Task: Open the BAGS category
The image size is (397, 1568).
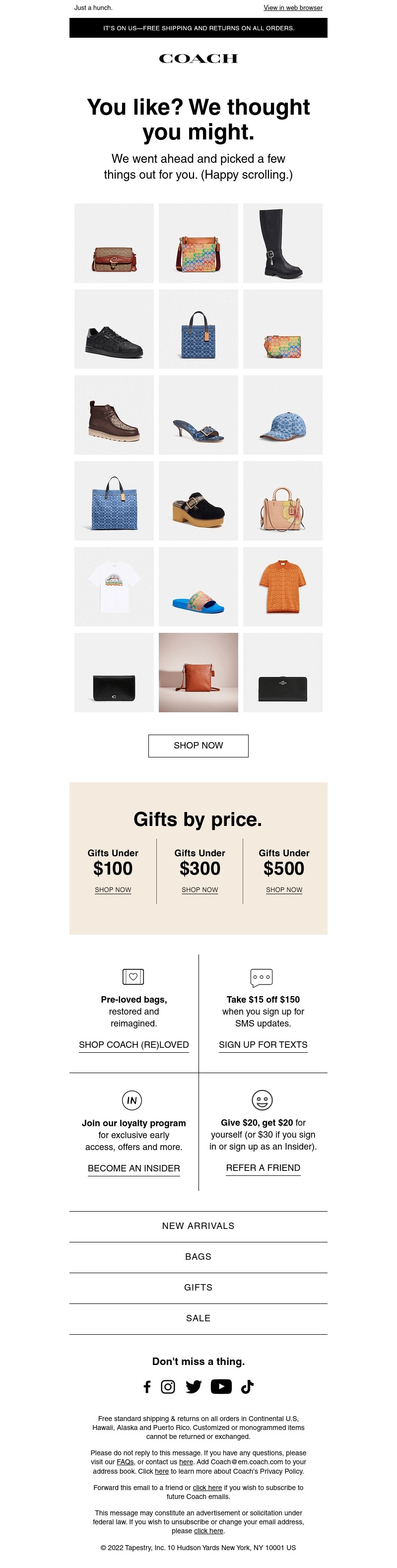Action: pos(198,1256)
